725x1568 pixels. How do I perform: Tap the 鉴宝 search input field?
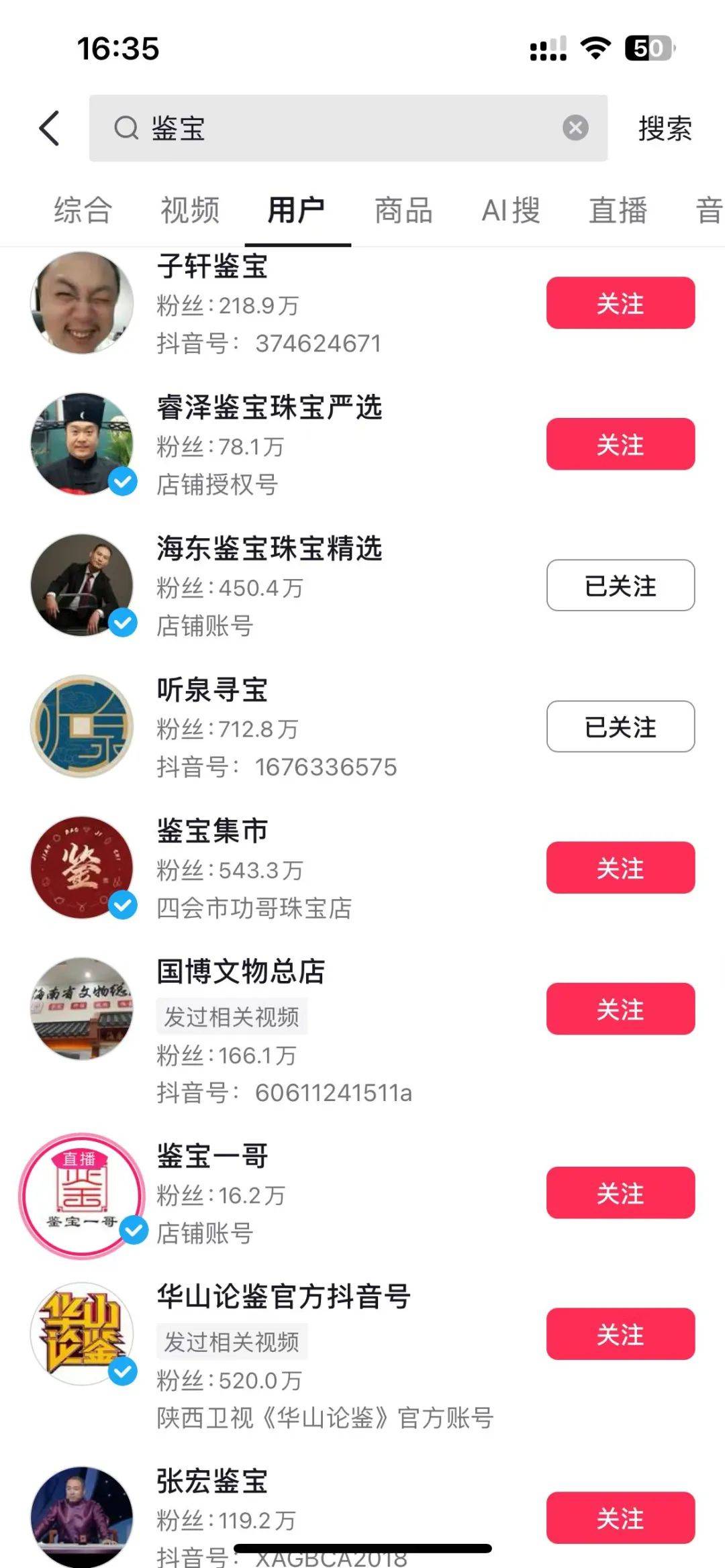pos(336,128)
